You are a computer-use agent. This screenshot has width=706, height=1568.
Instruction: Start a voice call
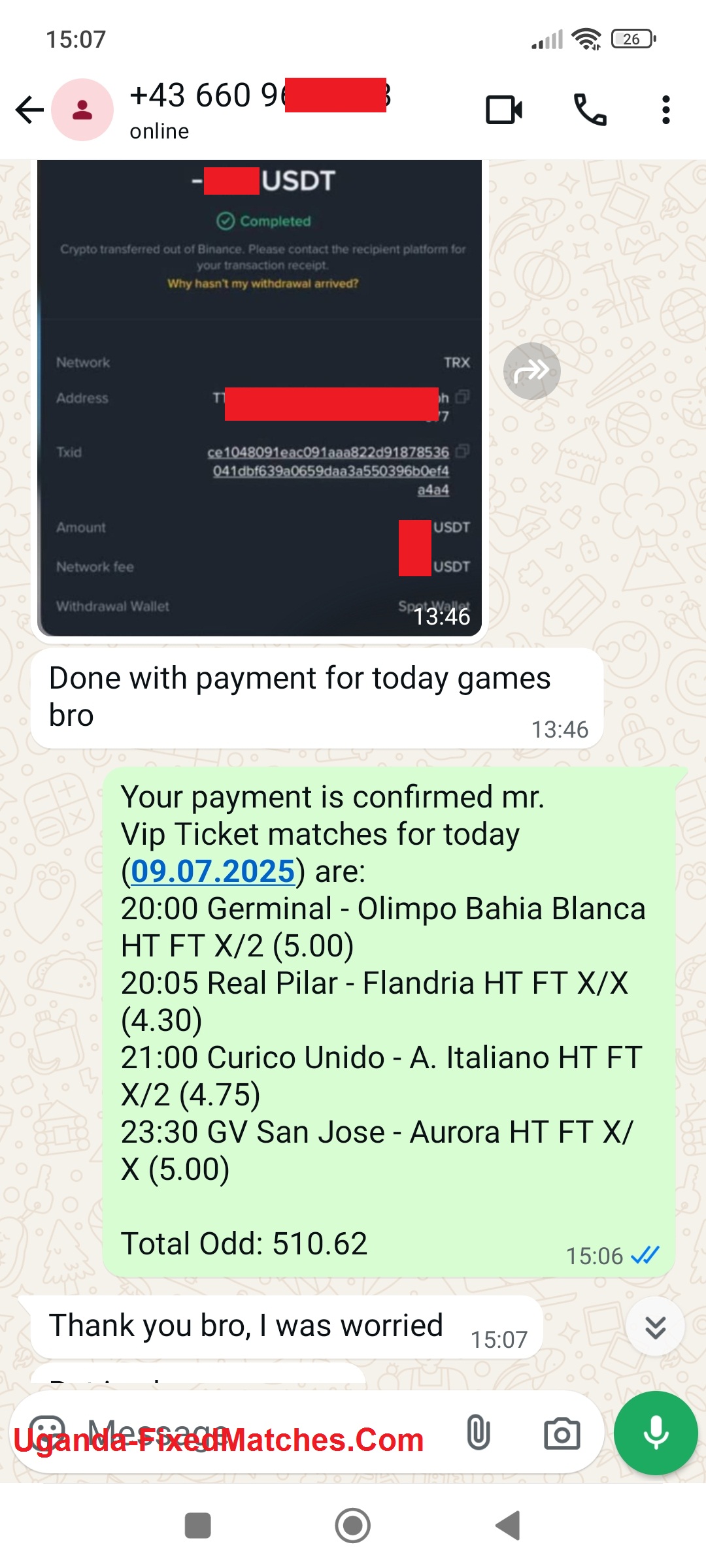(590, 110)
